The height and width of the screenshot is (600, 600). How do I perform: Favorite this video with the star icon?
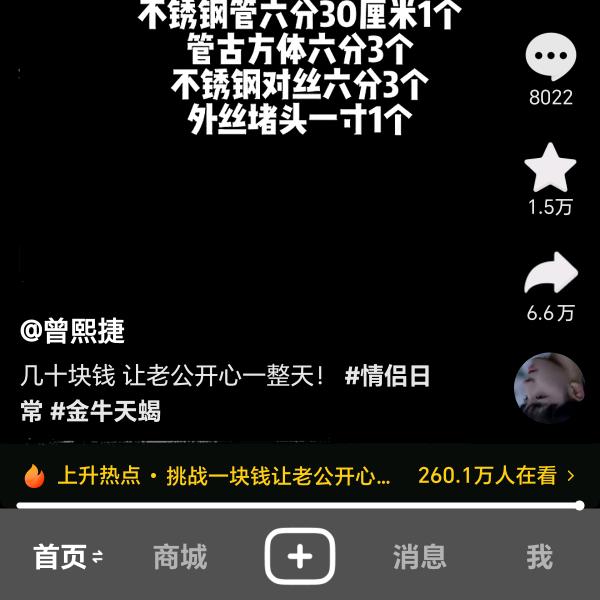(x=551, y=168)
